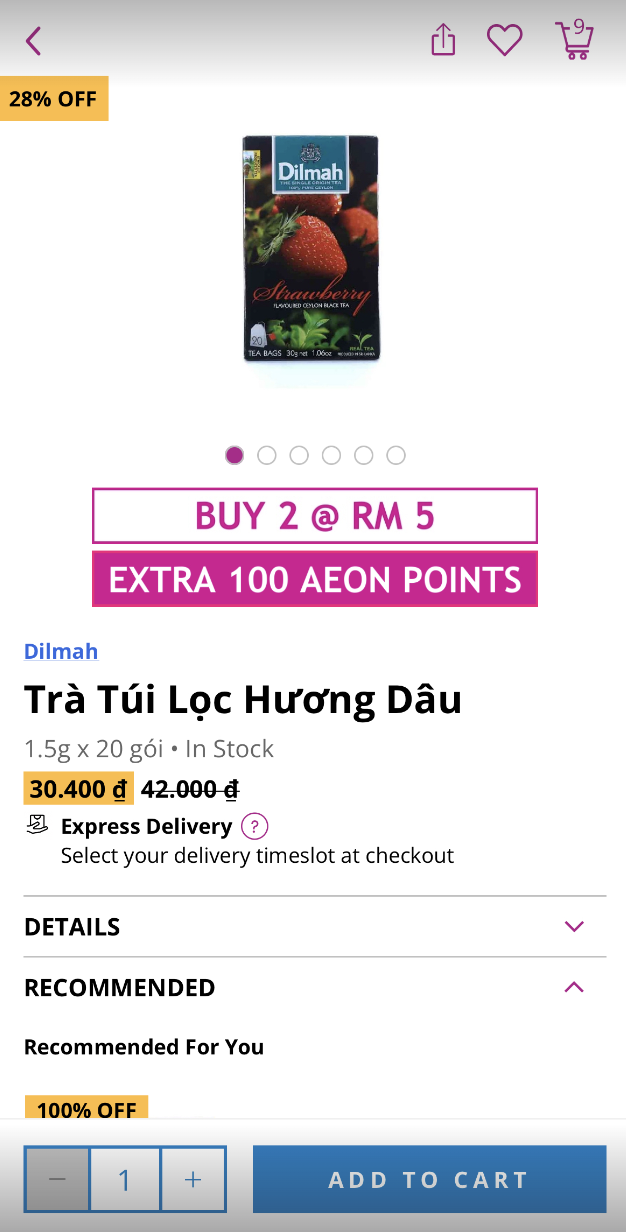This screenshot has height=1232, width=626.
Task: Open the Extra 100 AEON Points promotion
Action: (x=315, y=579)
